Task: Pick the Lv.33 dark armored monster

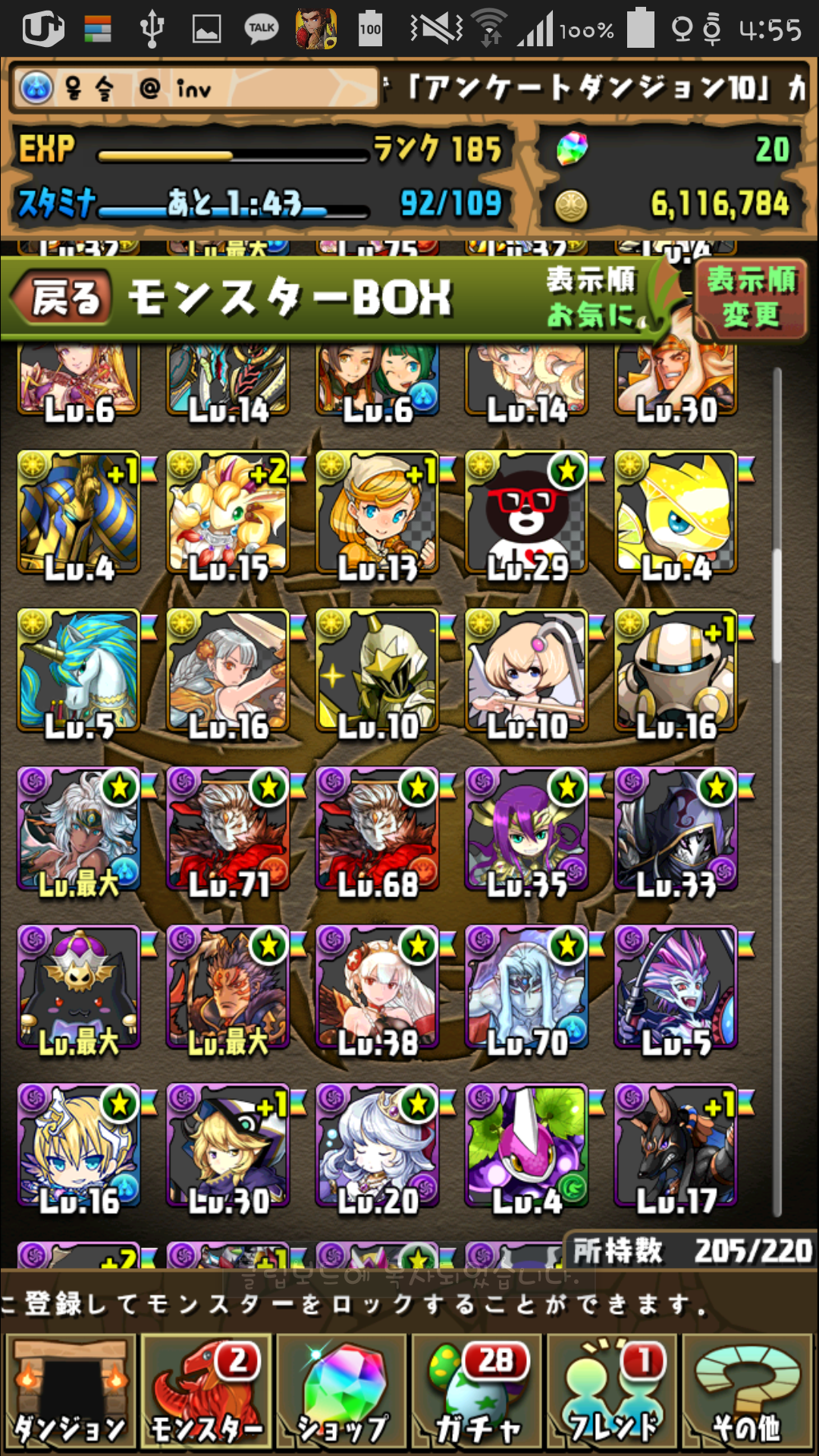Action: pyautogui.click(x=676, y=830)
